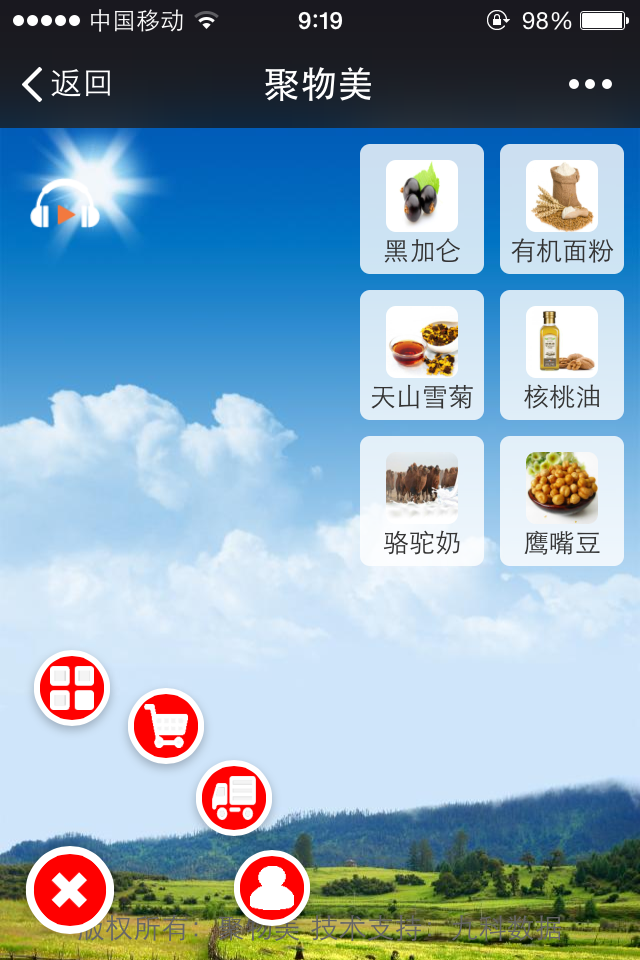Image resolution: width=640 pixels, height=960 pixels.
Task: Go back using the 返回 button
Action: (x=66, y=84)
